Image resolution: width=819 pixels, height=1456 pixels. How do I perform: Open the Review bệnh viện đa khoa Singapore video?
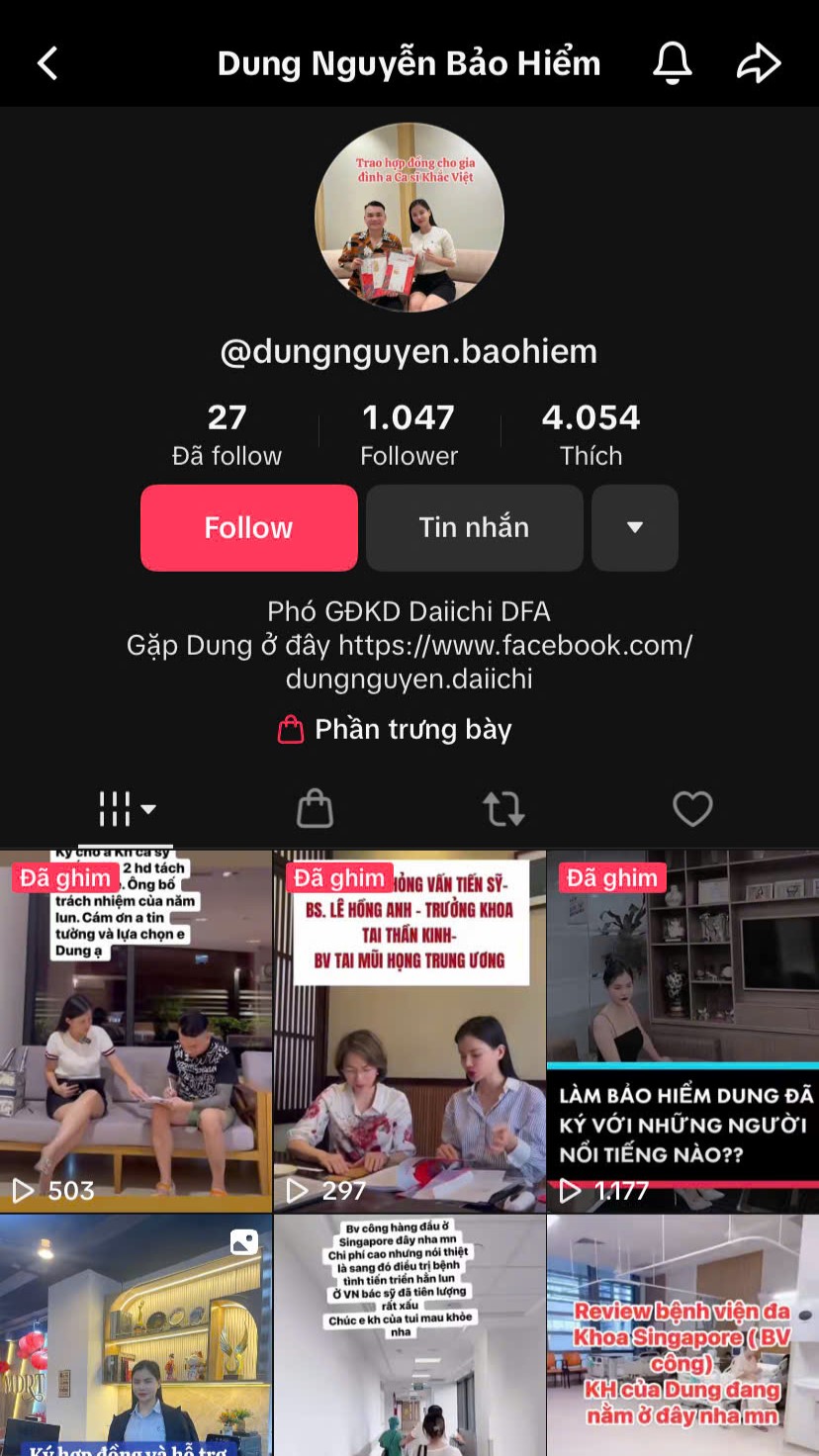(x=682, y=1335)
